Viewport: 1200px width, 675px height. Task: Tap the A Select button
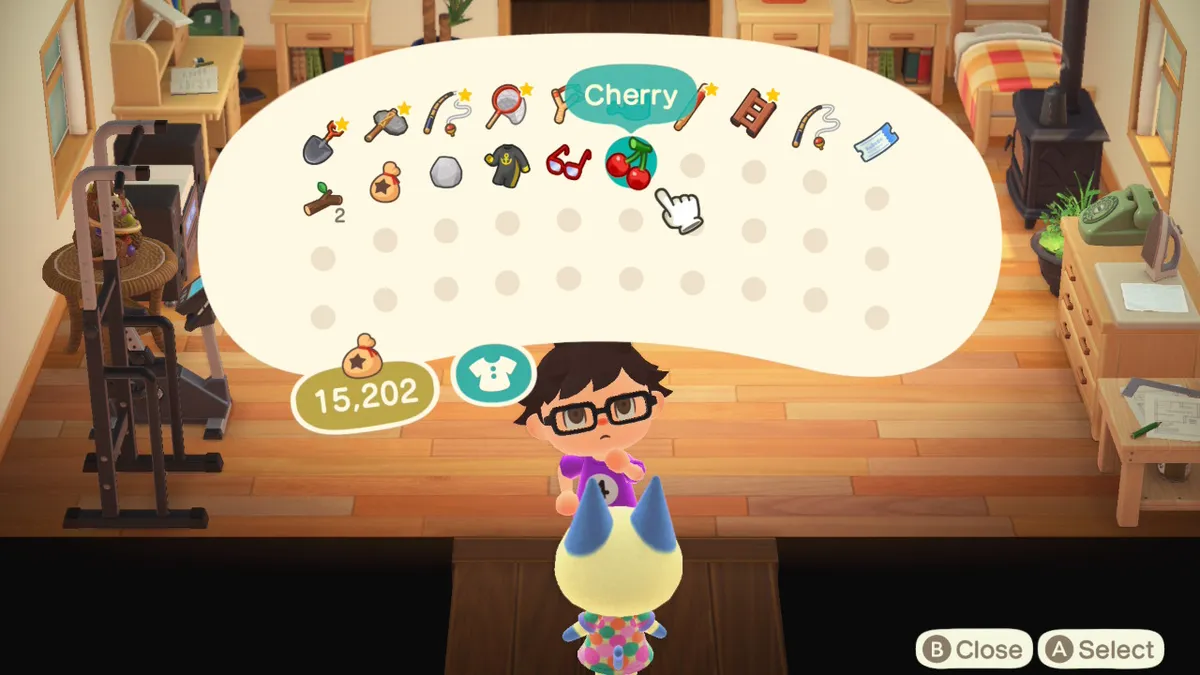[x=1101, y=650]
